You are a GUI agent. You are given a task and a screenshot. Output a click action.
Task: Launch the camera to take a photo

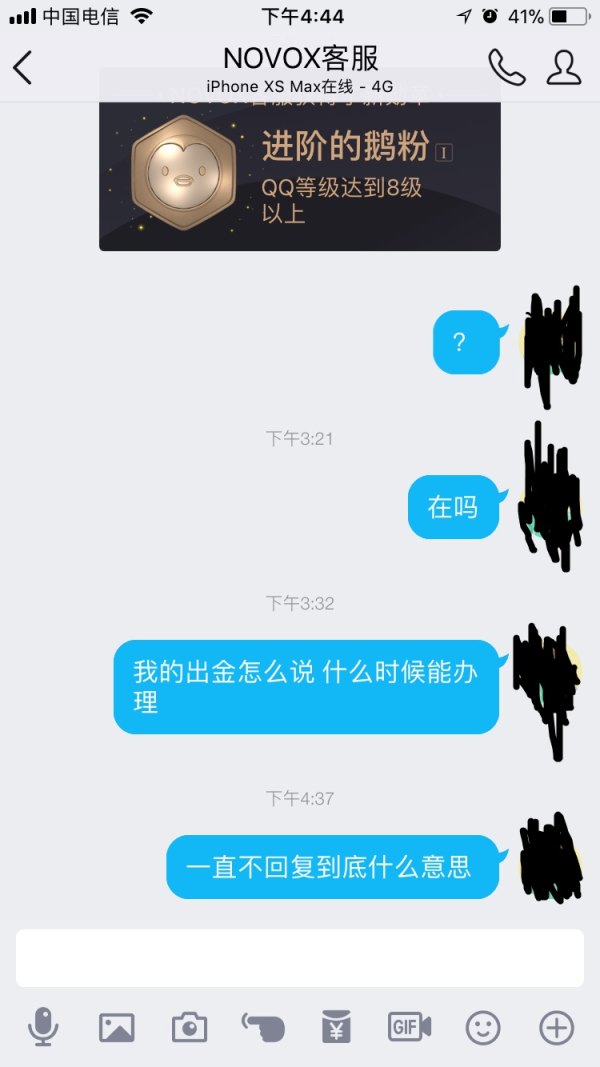click(189, 1027)
